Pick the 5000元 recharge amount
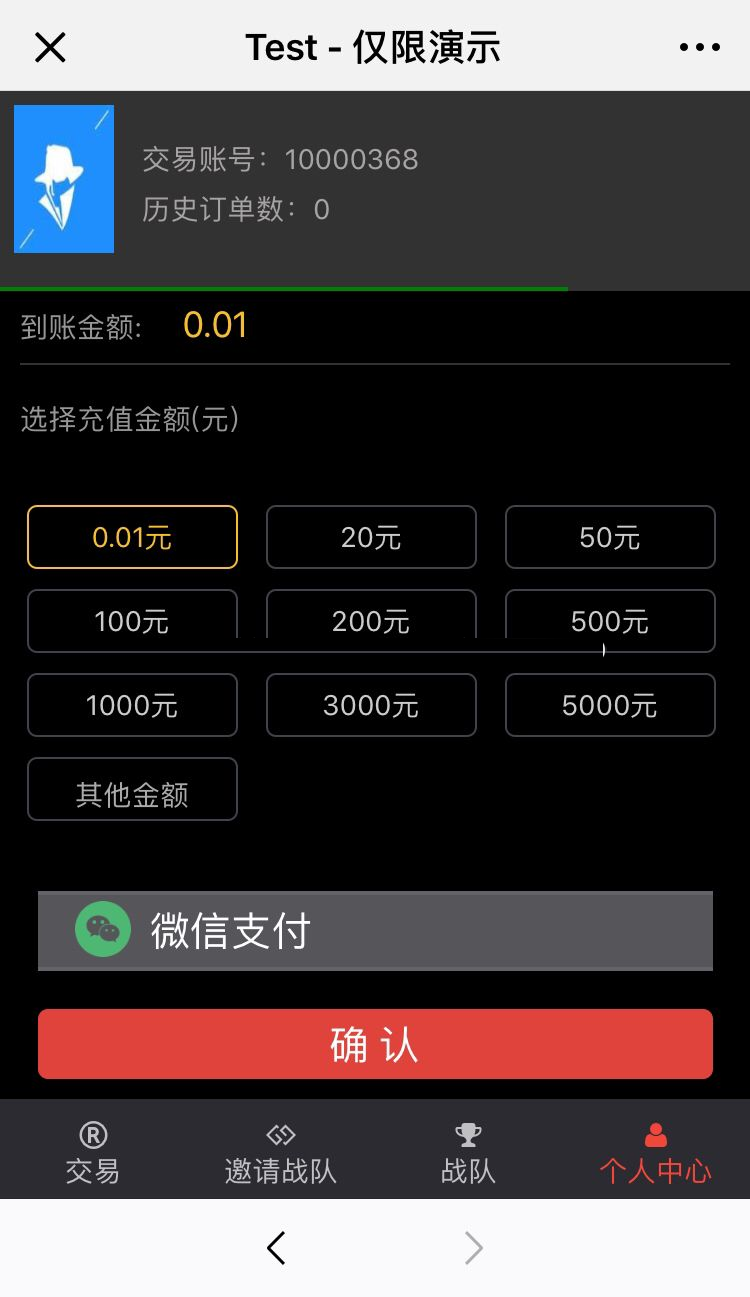 [x=610, y=705]
